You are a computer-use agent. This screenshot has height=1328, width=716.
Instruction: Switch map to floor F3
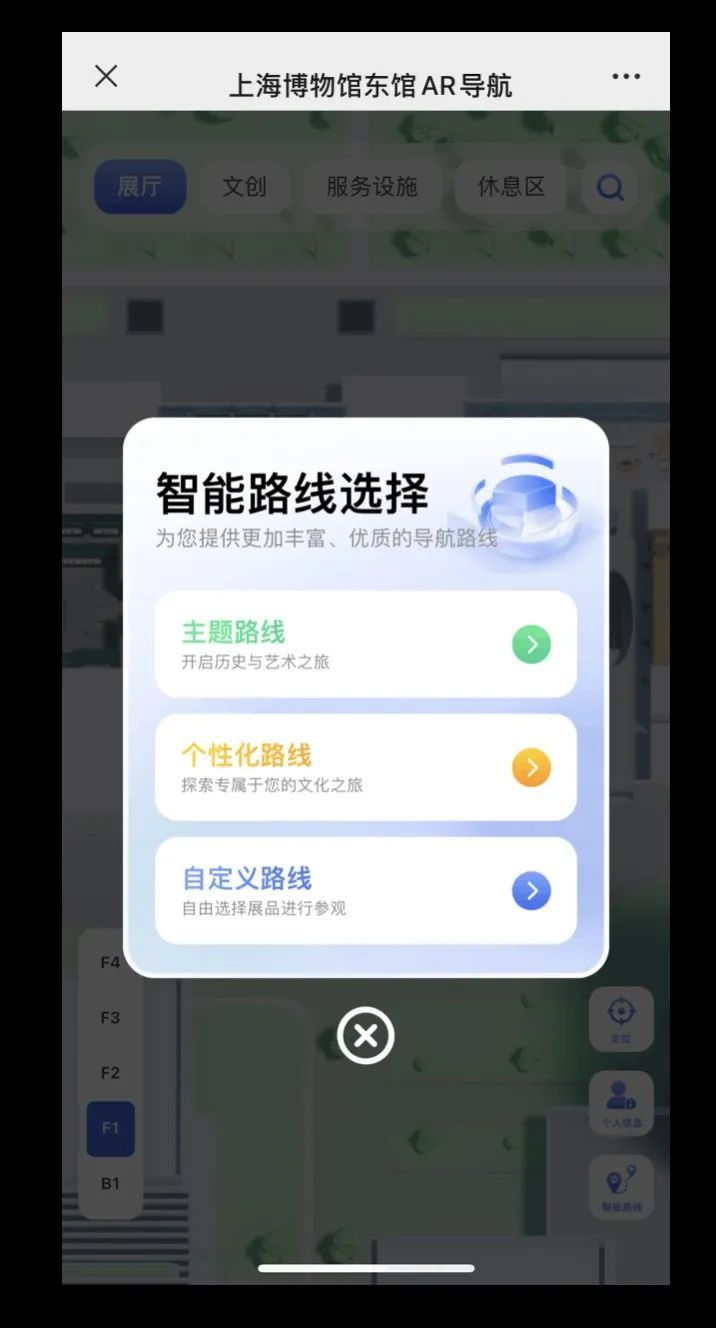[x=110, y=1017]
